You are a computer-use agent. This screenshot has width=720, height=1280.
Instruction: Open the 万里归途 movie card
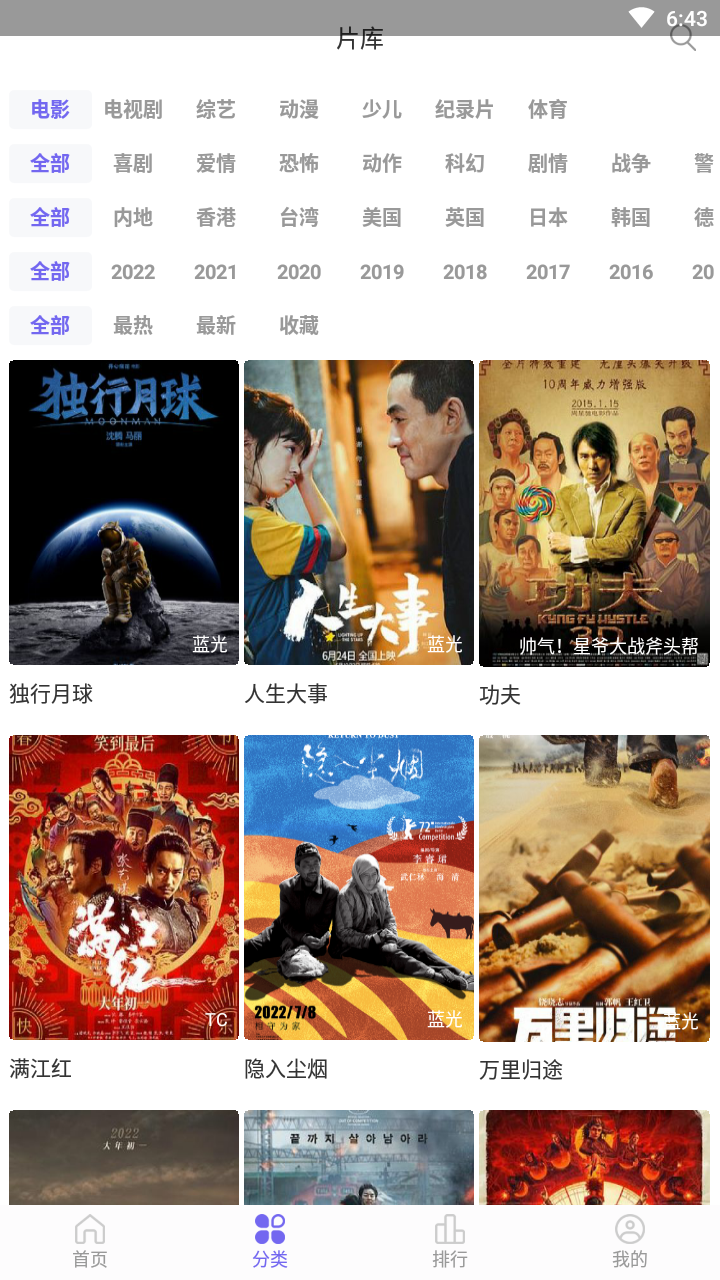coord(594,888)
